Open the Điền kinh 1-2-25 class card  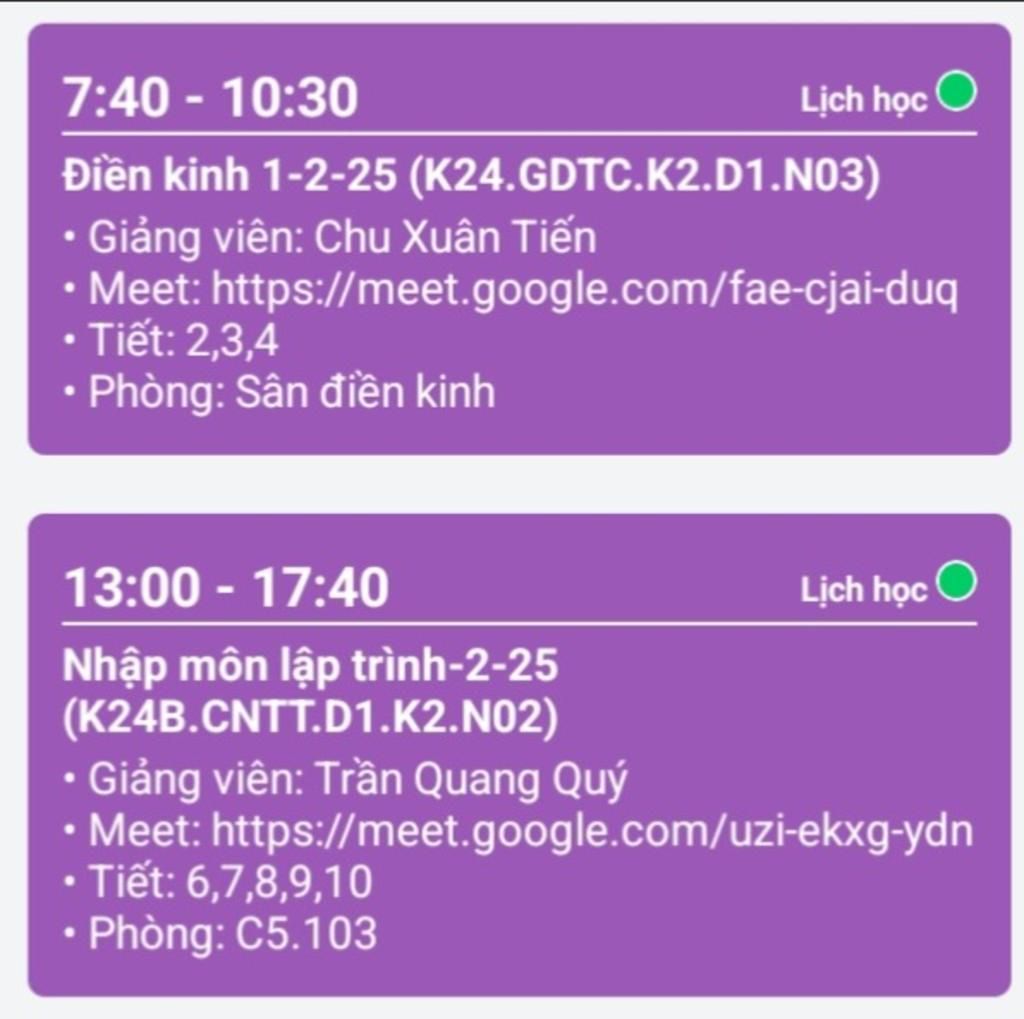(x=470, y=176)
